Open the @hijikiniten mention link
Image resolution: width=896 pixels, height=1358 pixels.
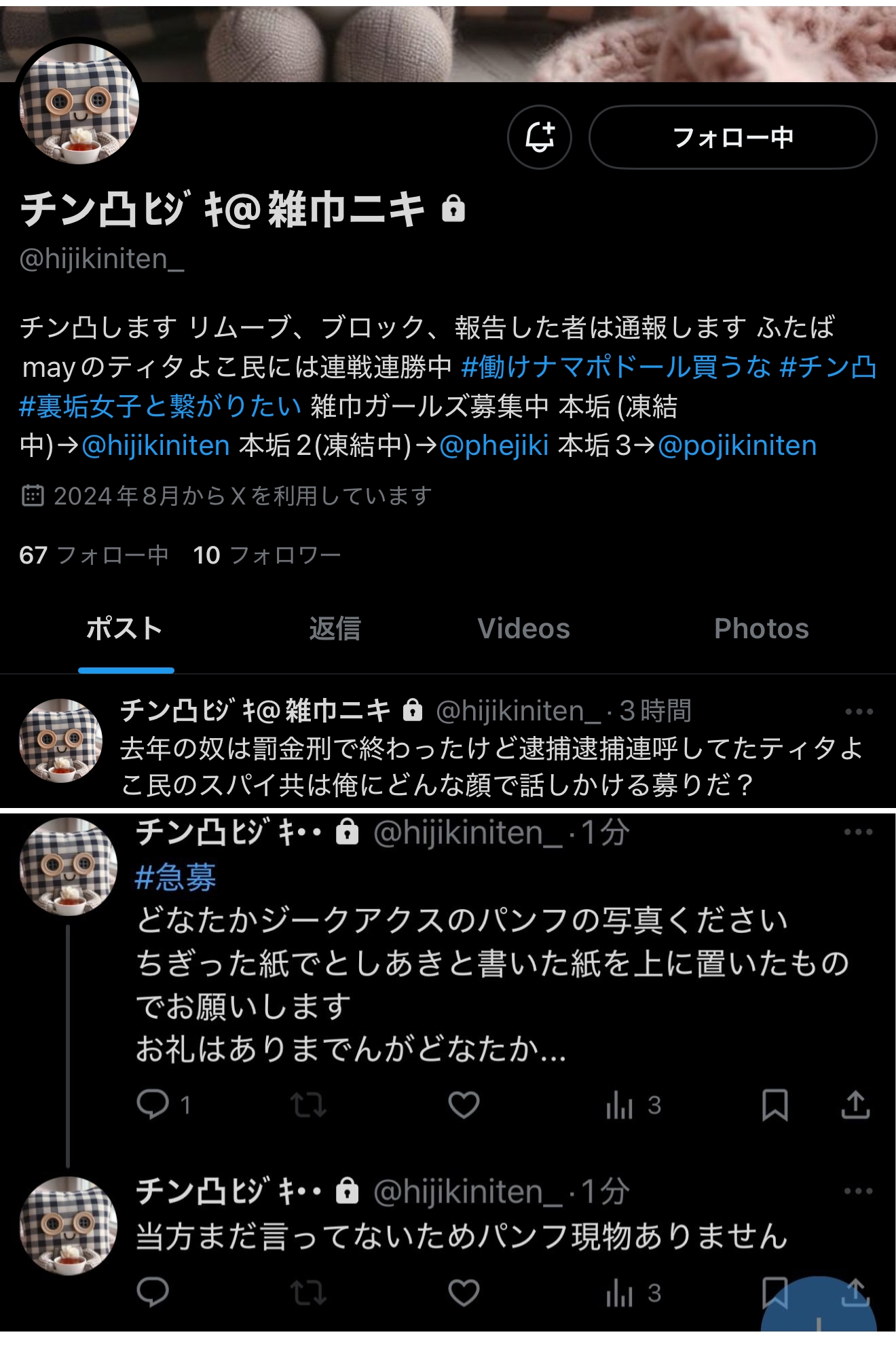pyautogui.click(x=155, y=446)
